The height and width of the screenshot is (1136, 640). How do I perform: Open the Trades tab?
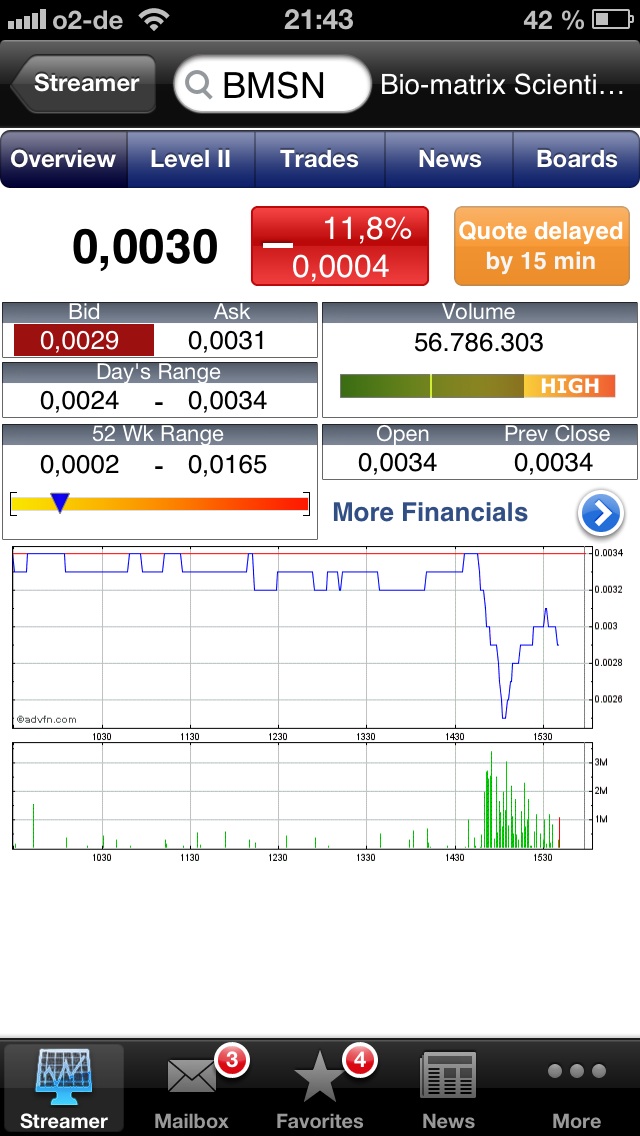pyautogui.click(x=319, y=159)
